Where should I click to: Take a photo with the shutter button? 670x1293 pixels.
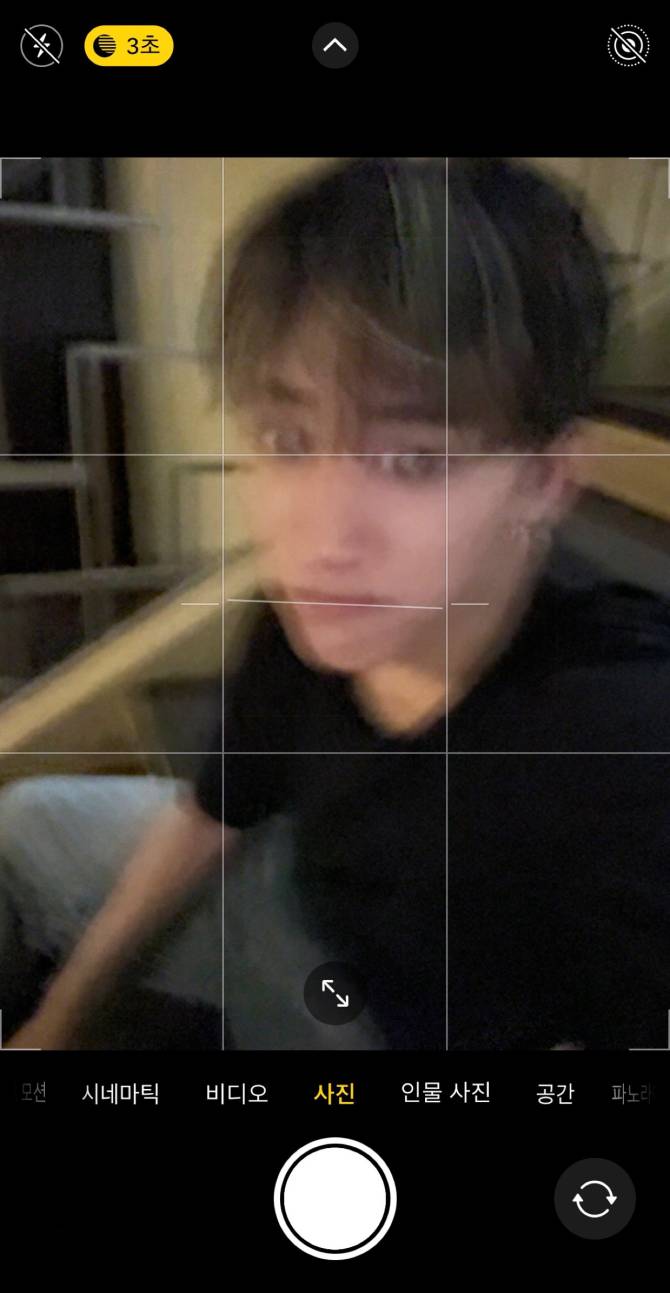tap(335, 1198)
